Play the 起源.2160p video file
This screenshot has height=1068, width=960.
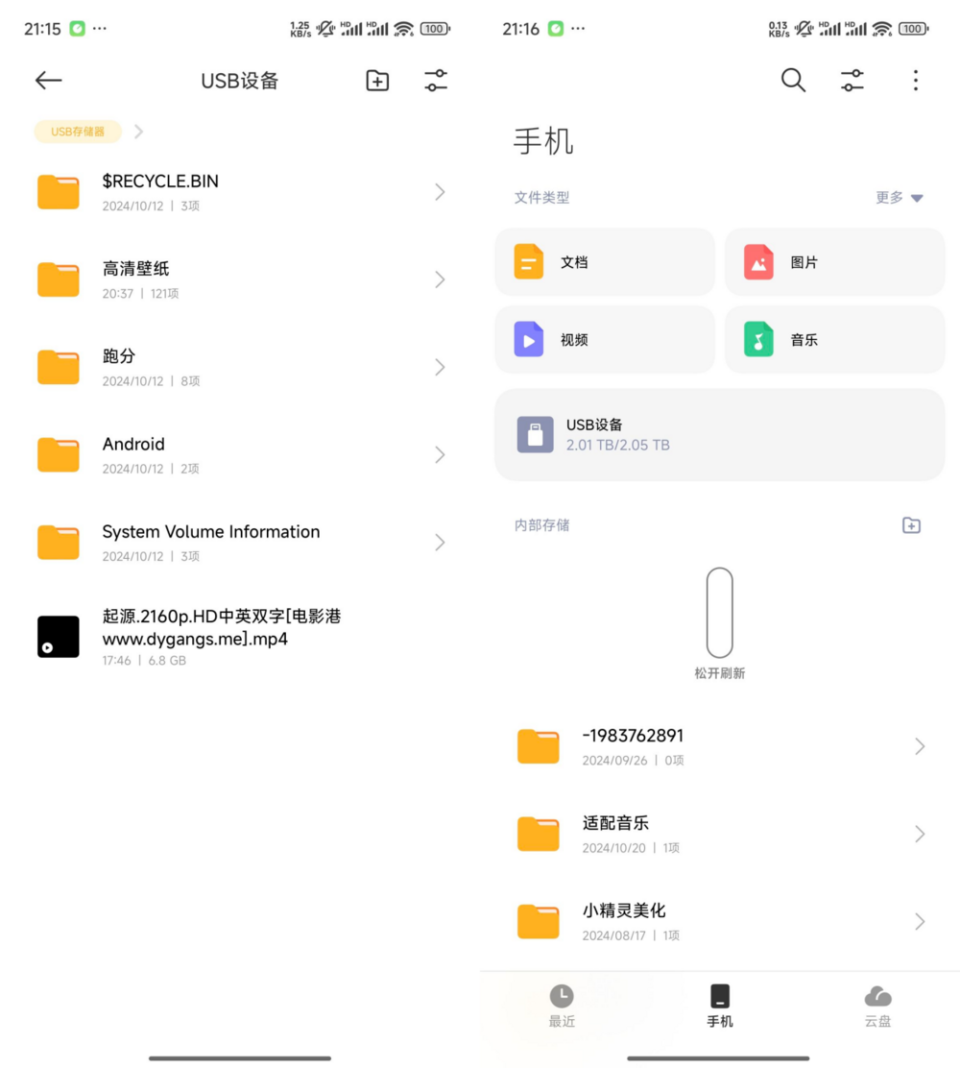pos(220,636)
